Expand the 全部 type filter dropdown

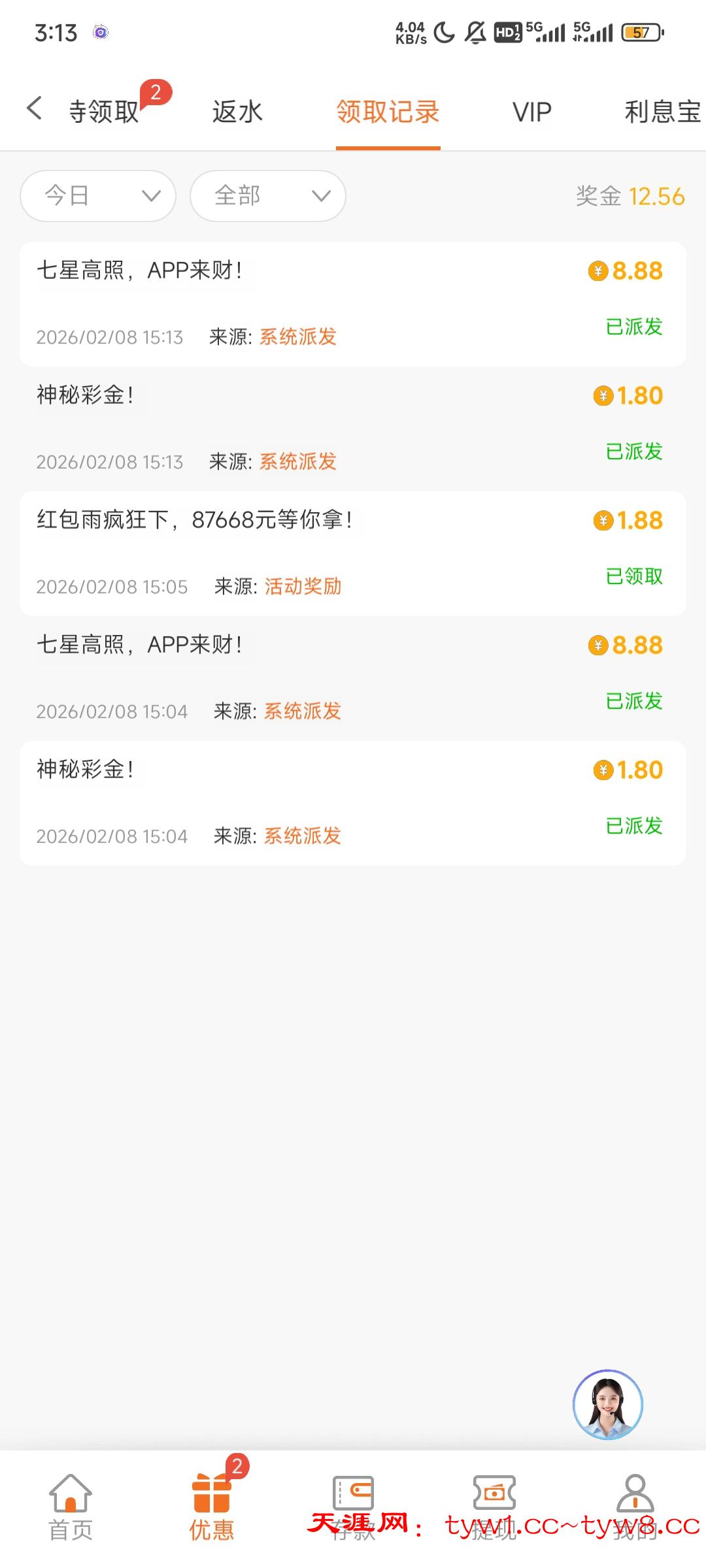(x=268, y=195)
